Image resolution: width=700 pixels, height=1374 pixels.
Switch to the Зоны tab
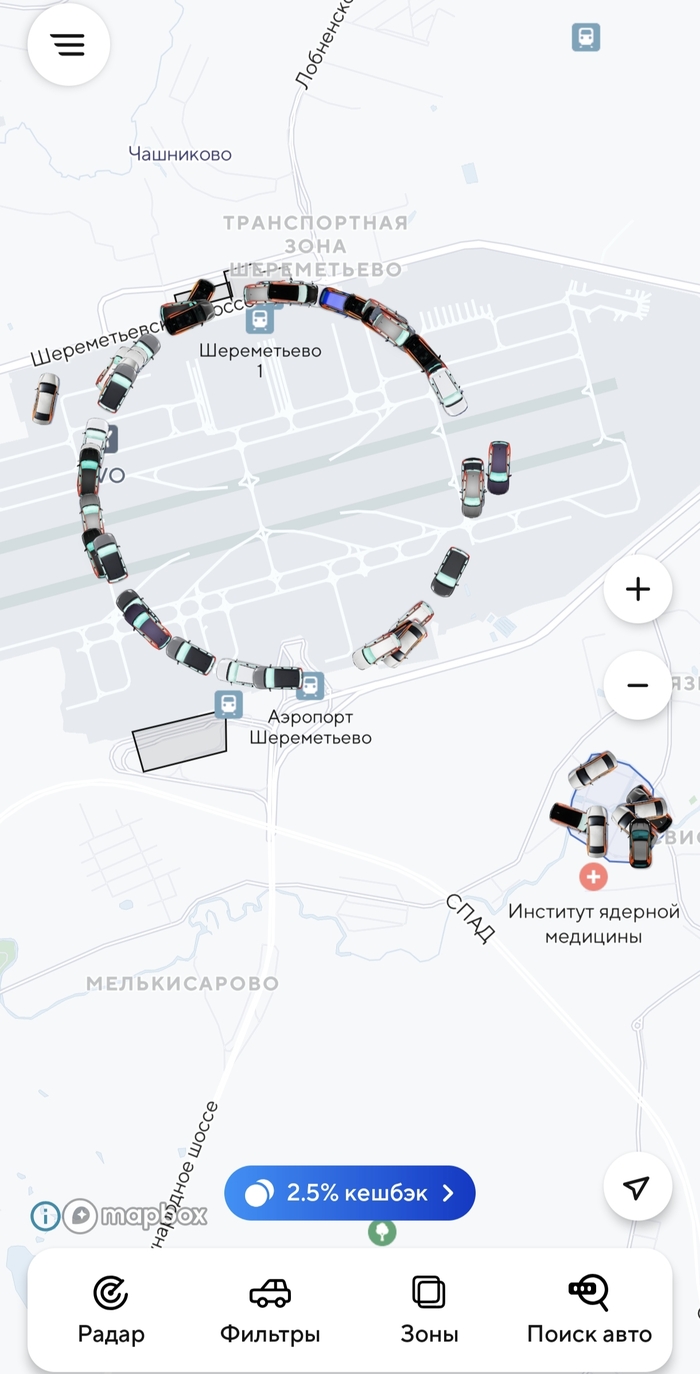[x=429, y=1310]
